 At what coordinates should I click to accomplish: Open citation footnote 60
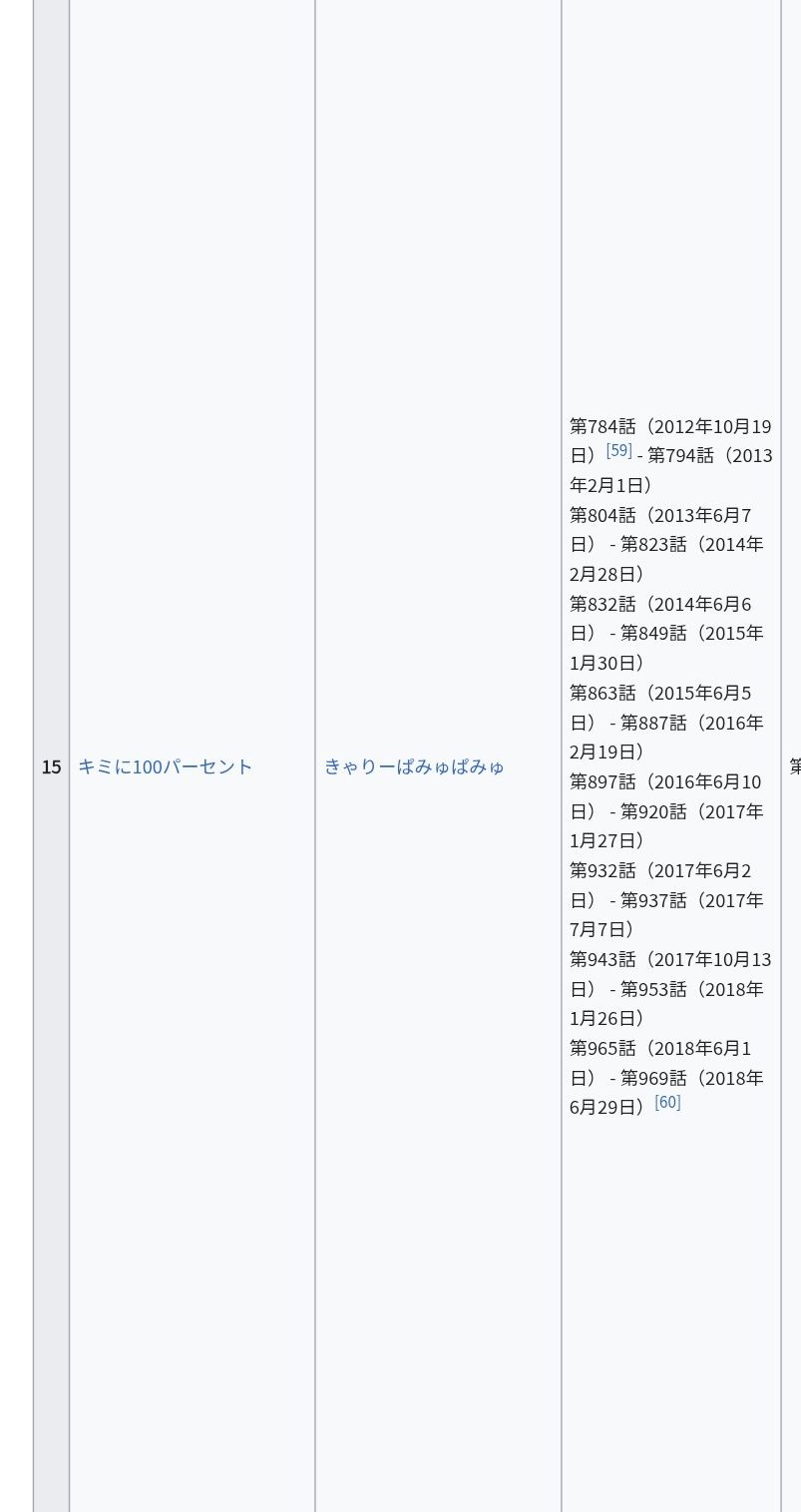click(x=667, y=1103)
